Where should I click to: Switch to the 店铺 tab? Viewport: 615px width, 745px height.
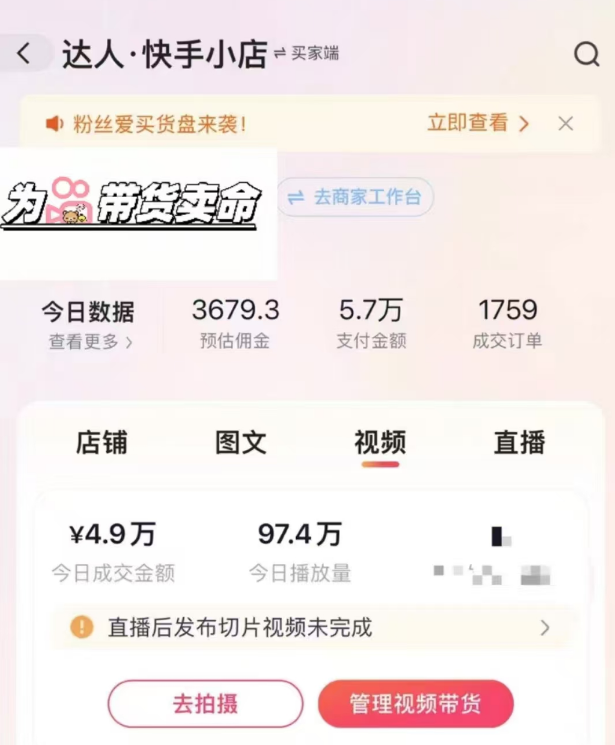(102, 443)
